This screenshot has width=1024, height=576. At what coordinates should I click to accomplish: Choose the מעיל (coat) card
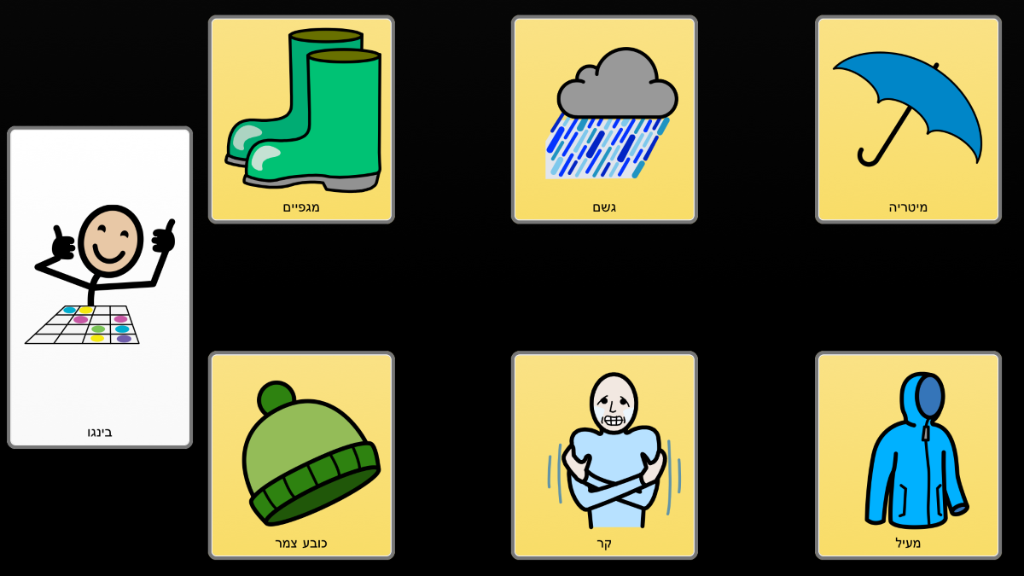[908, 455]
